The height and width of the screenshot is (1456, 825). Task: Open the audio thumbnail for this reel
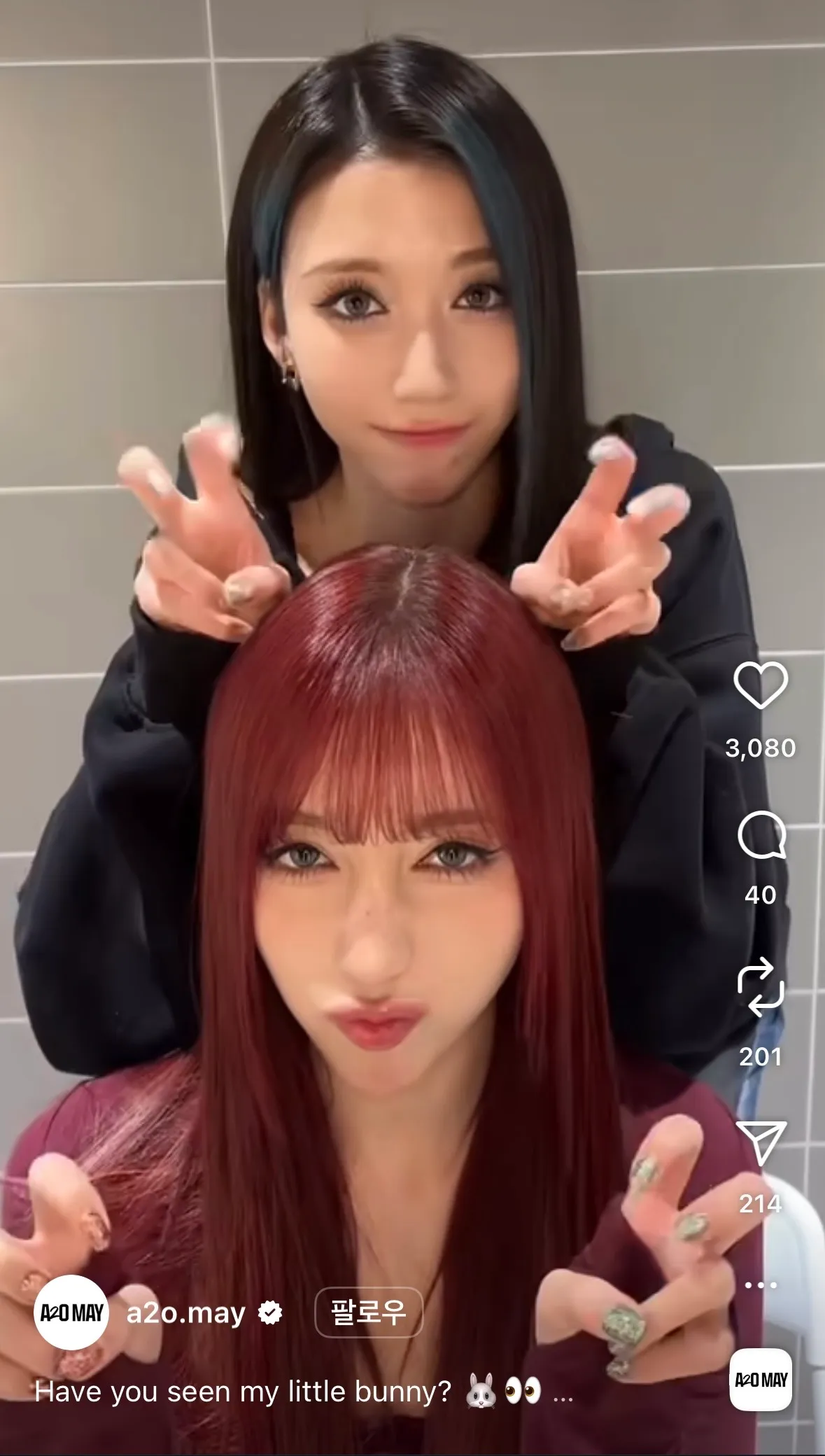point(761,1380)
